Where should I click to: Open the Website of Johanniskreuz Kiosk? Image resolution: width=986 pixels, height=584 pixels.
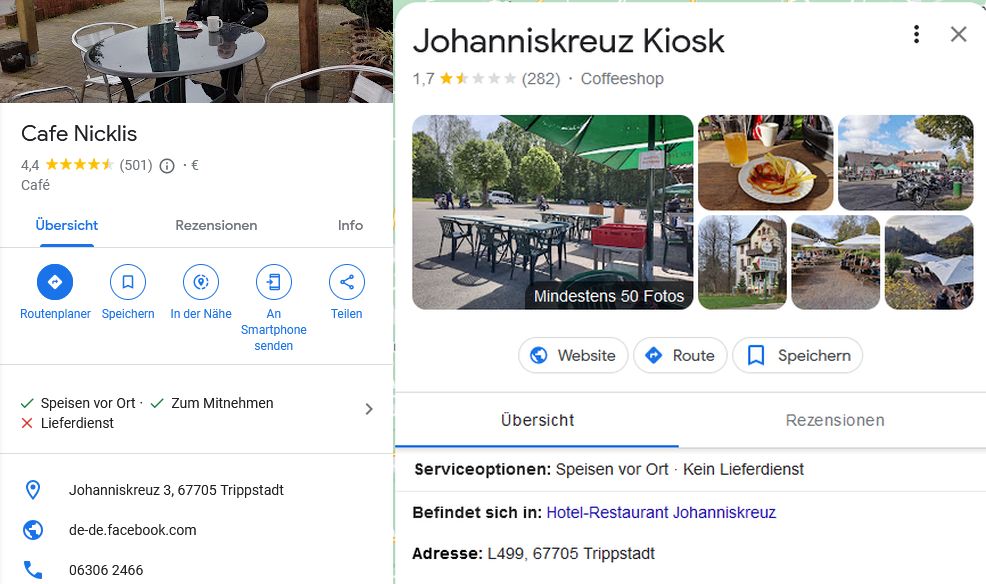tap(573, 355)
